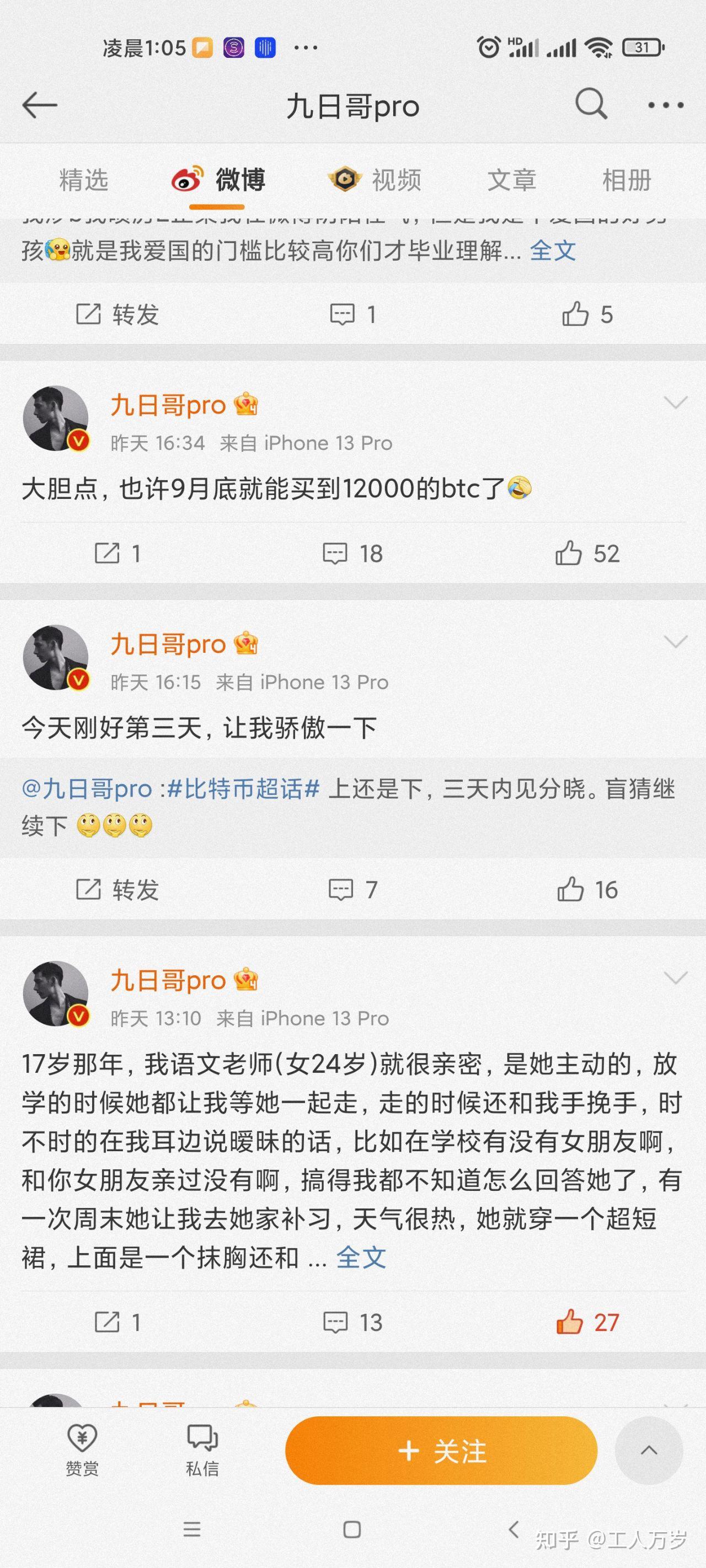706x1568 pixels.
Task: Repost the 今天刚好第三天 post
Action: point(117,890)
